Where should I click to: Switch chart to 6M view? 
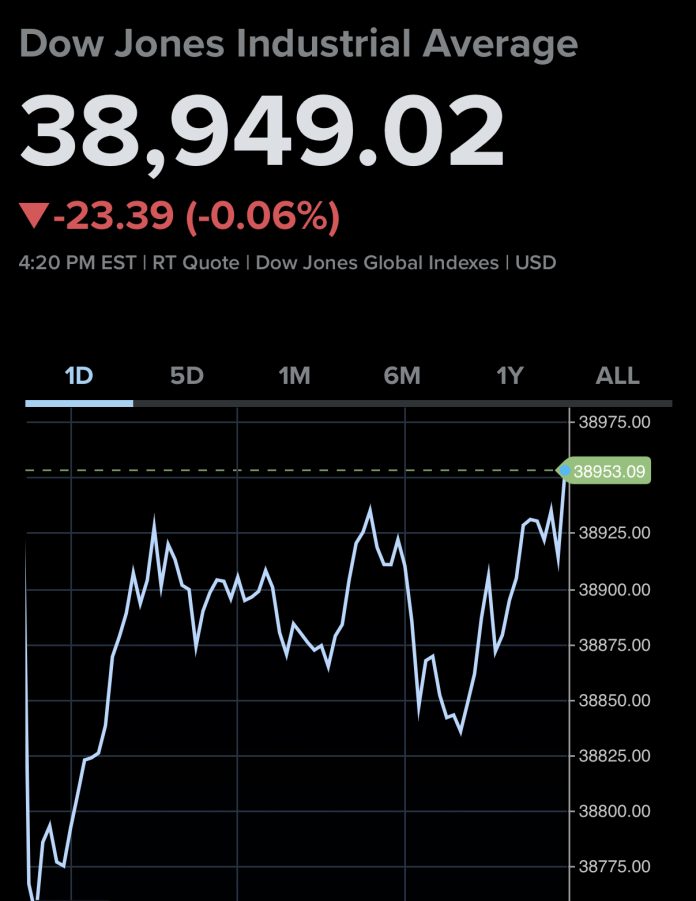(402, 377)
